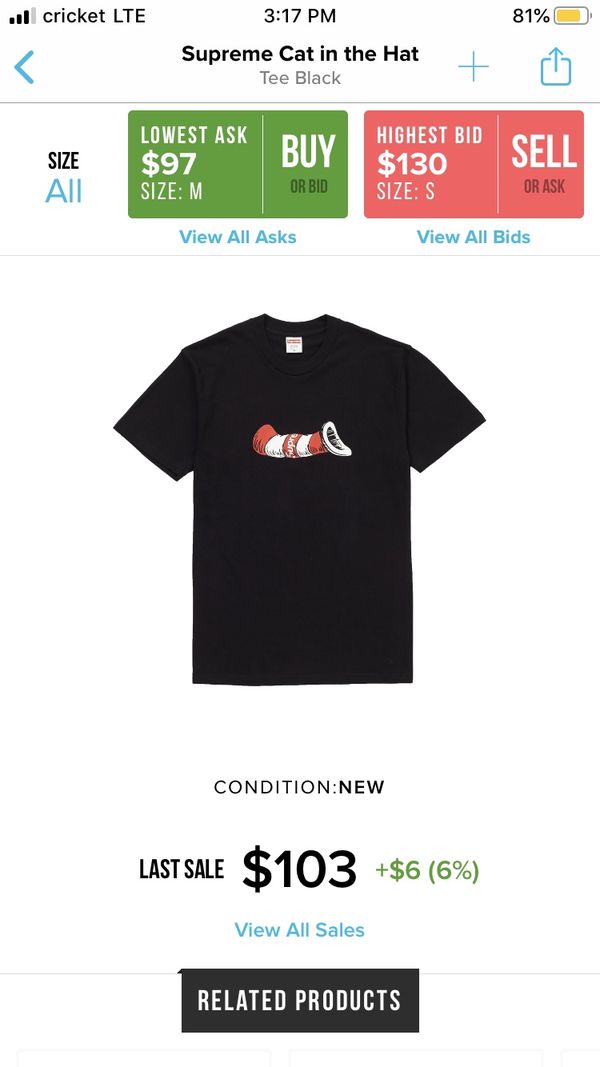Open View All Asks
This screenshot has width=600, height=1067.
click(237, 237)
